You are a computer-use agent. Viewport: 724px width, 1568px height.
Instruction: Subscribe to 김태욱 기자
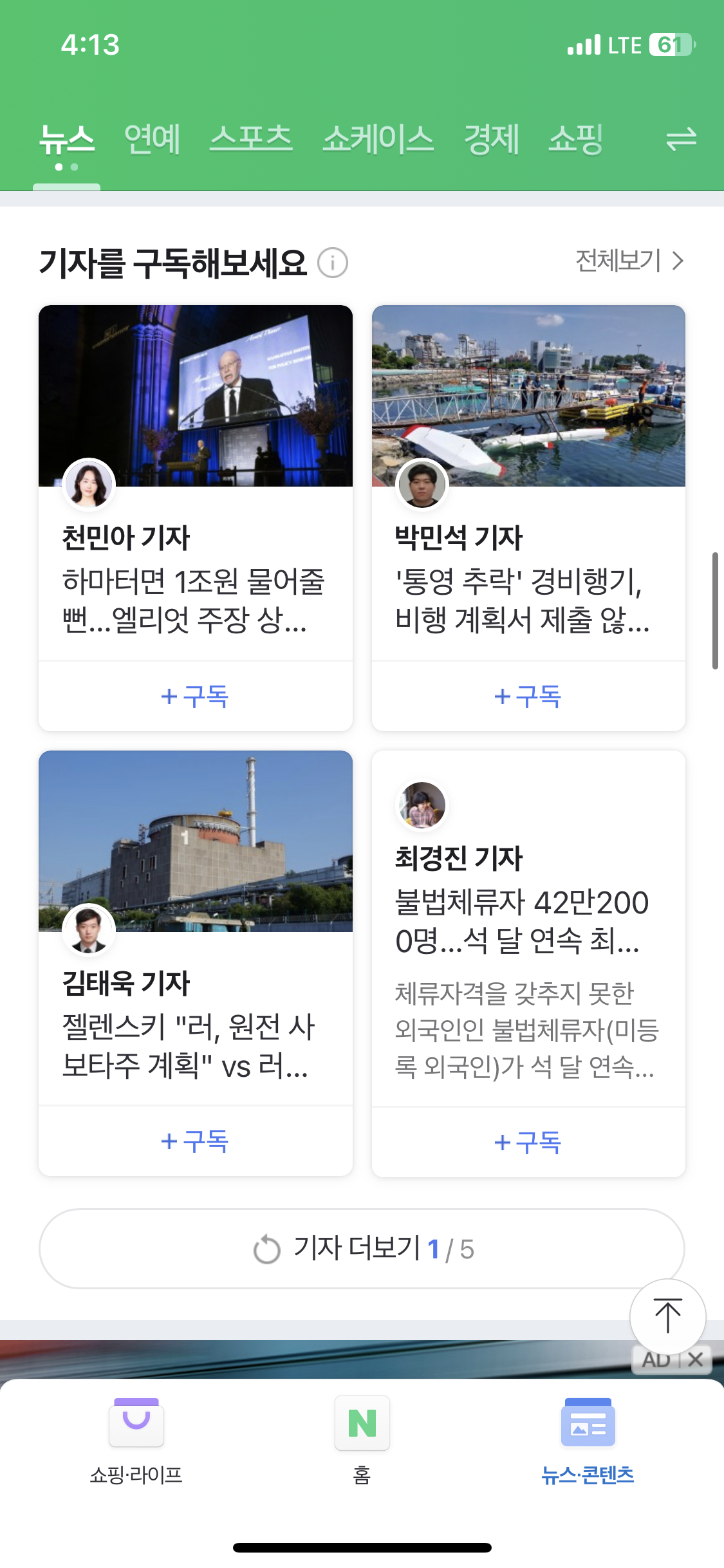tap(195, 1141)
